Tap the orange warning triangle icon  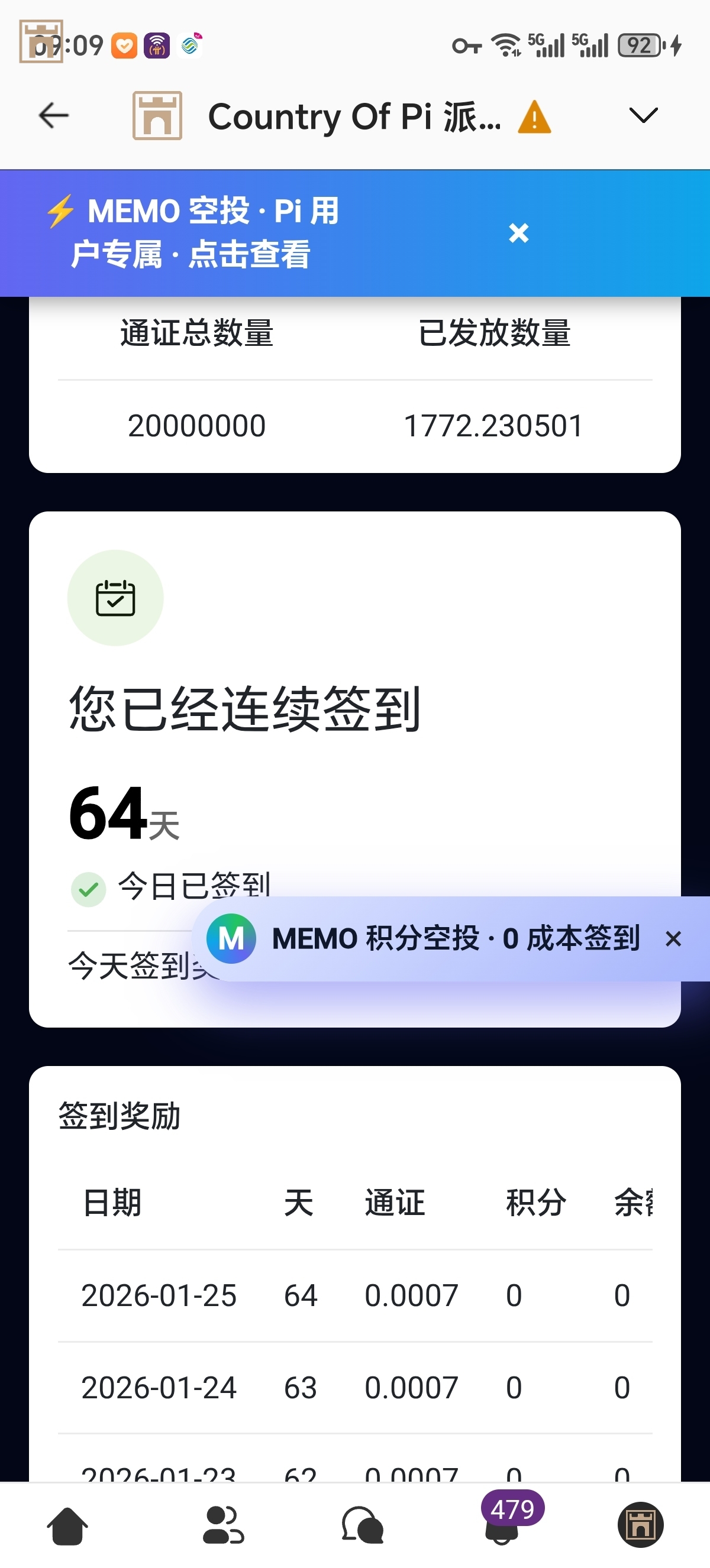click(534, 117)
